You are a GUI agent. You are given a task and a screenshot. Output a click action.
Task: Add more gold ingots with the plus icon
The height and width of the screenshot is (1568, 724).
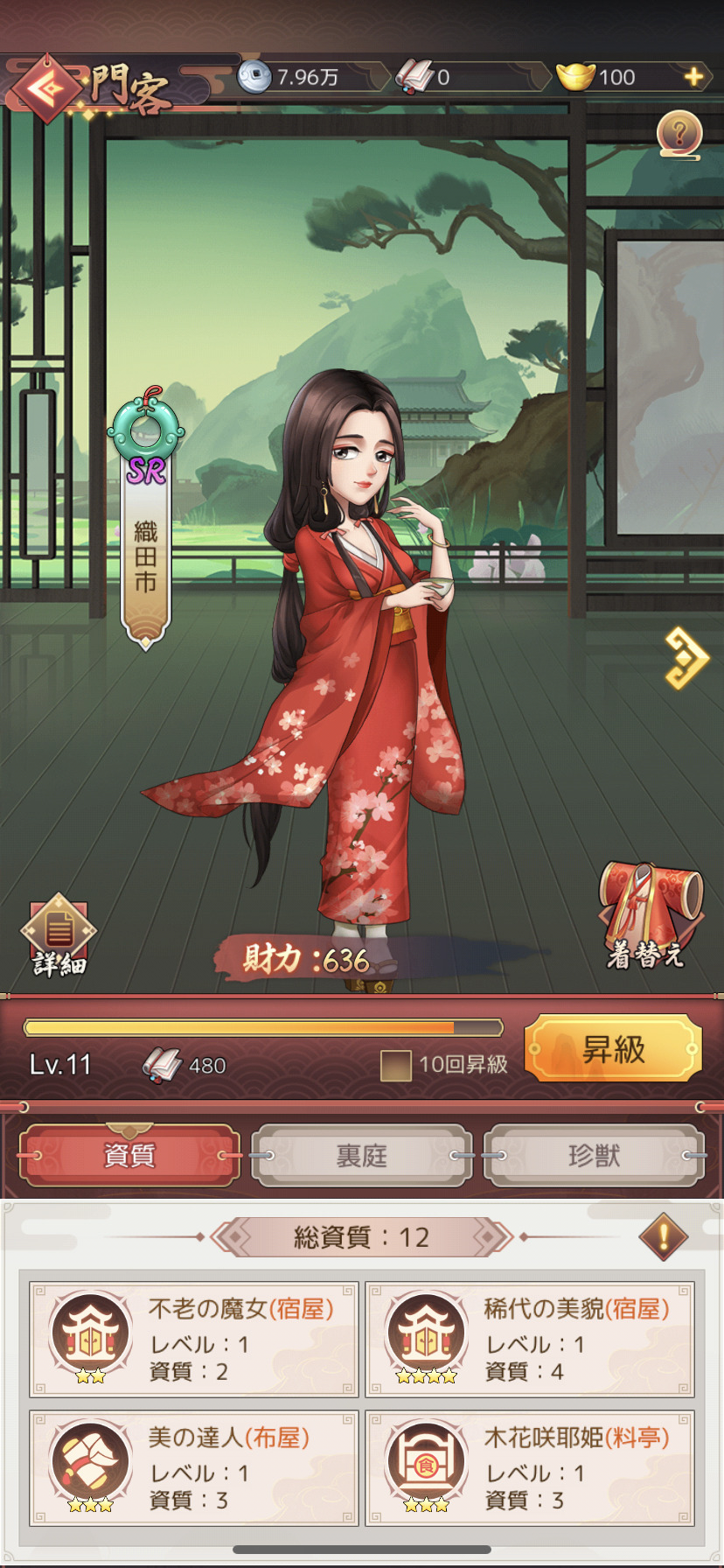[693, 77]
